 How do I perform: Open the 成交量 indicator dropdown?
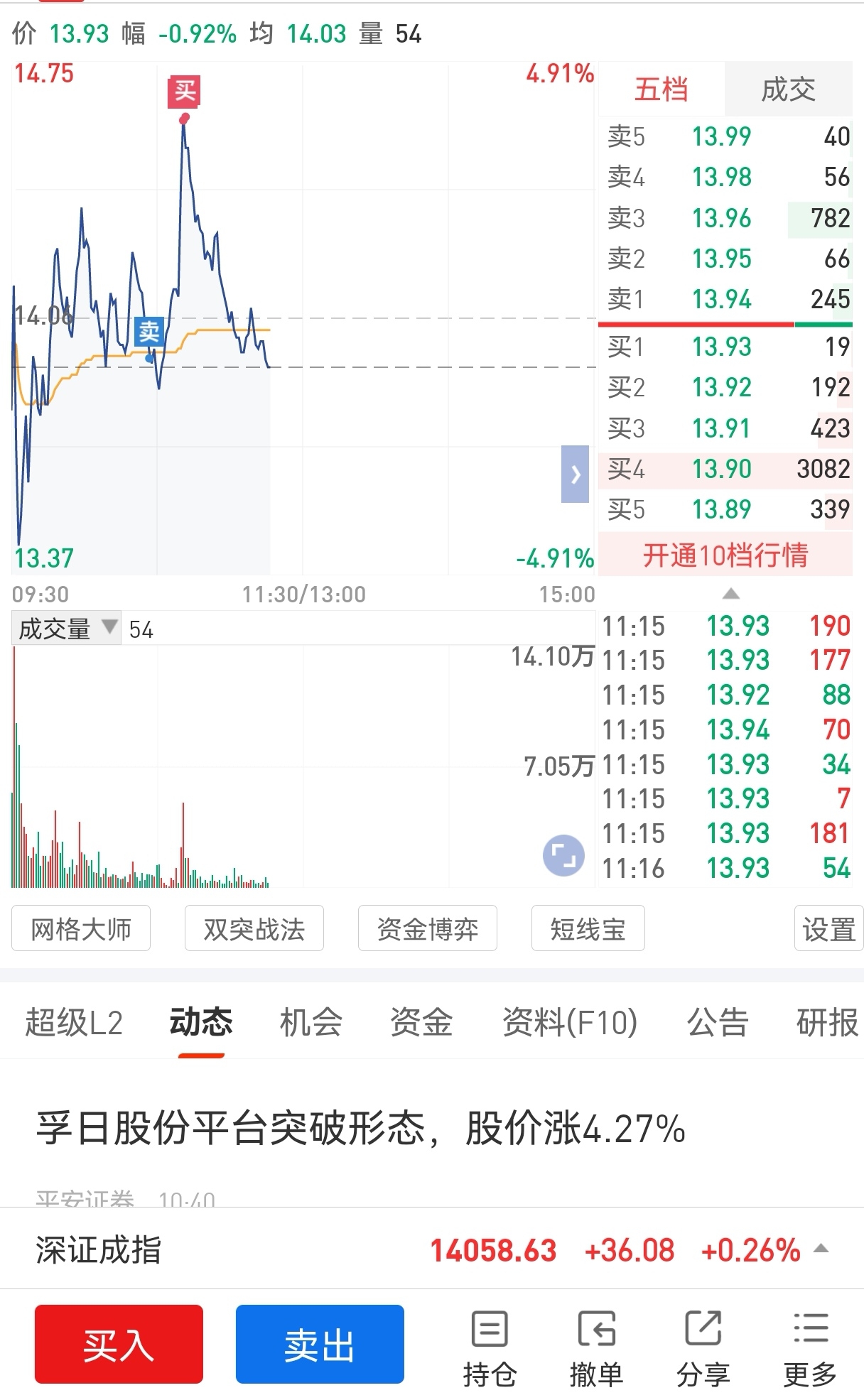[66, 629]
